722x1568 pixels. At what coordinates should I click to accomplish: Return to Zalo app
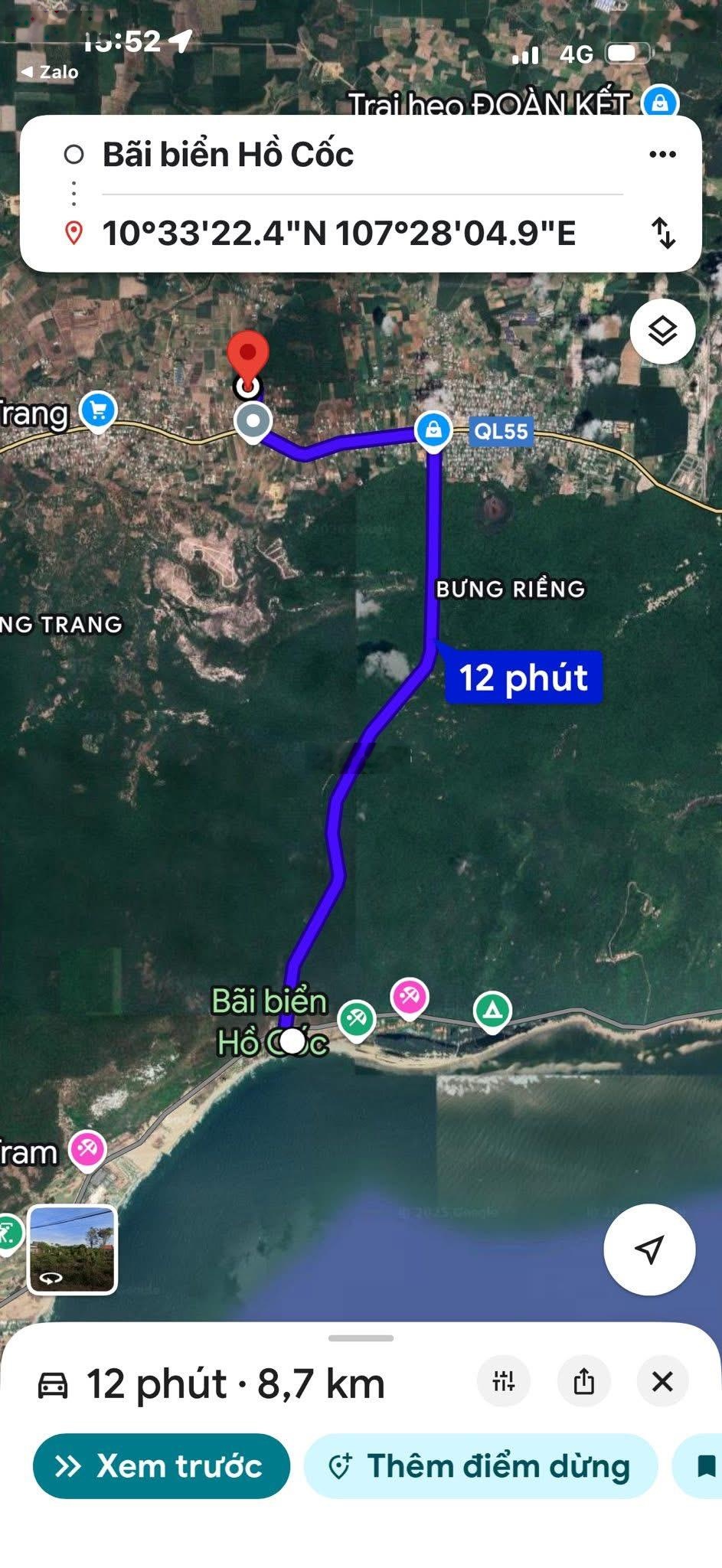click(x=50, y=72)
